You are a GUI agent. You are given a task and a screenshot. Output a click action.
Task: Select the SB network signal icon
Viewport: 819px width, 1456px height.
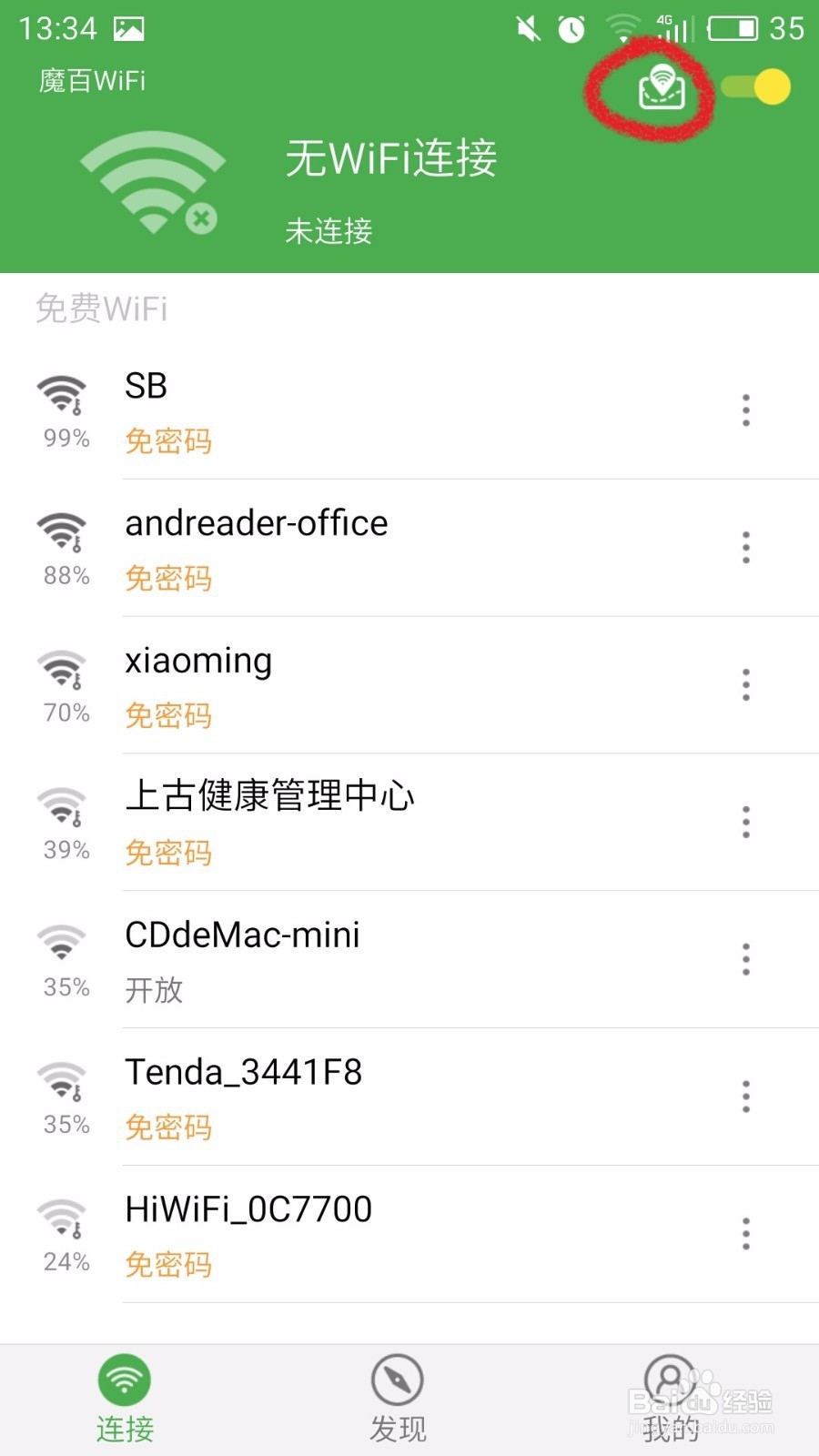tap(60, 398)
